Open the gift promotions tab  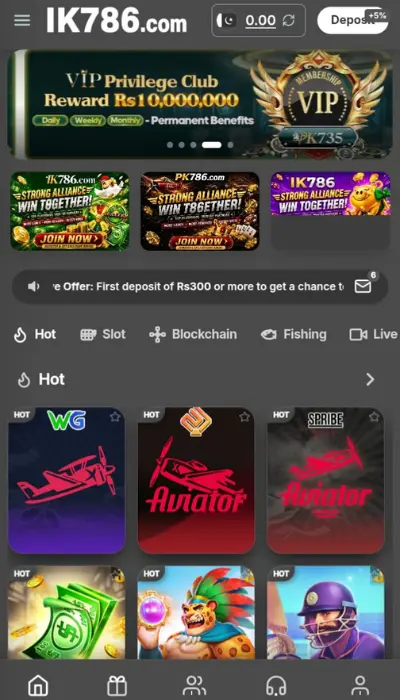tap(117, 685)
